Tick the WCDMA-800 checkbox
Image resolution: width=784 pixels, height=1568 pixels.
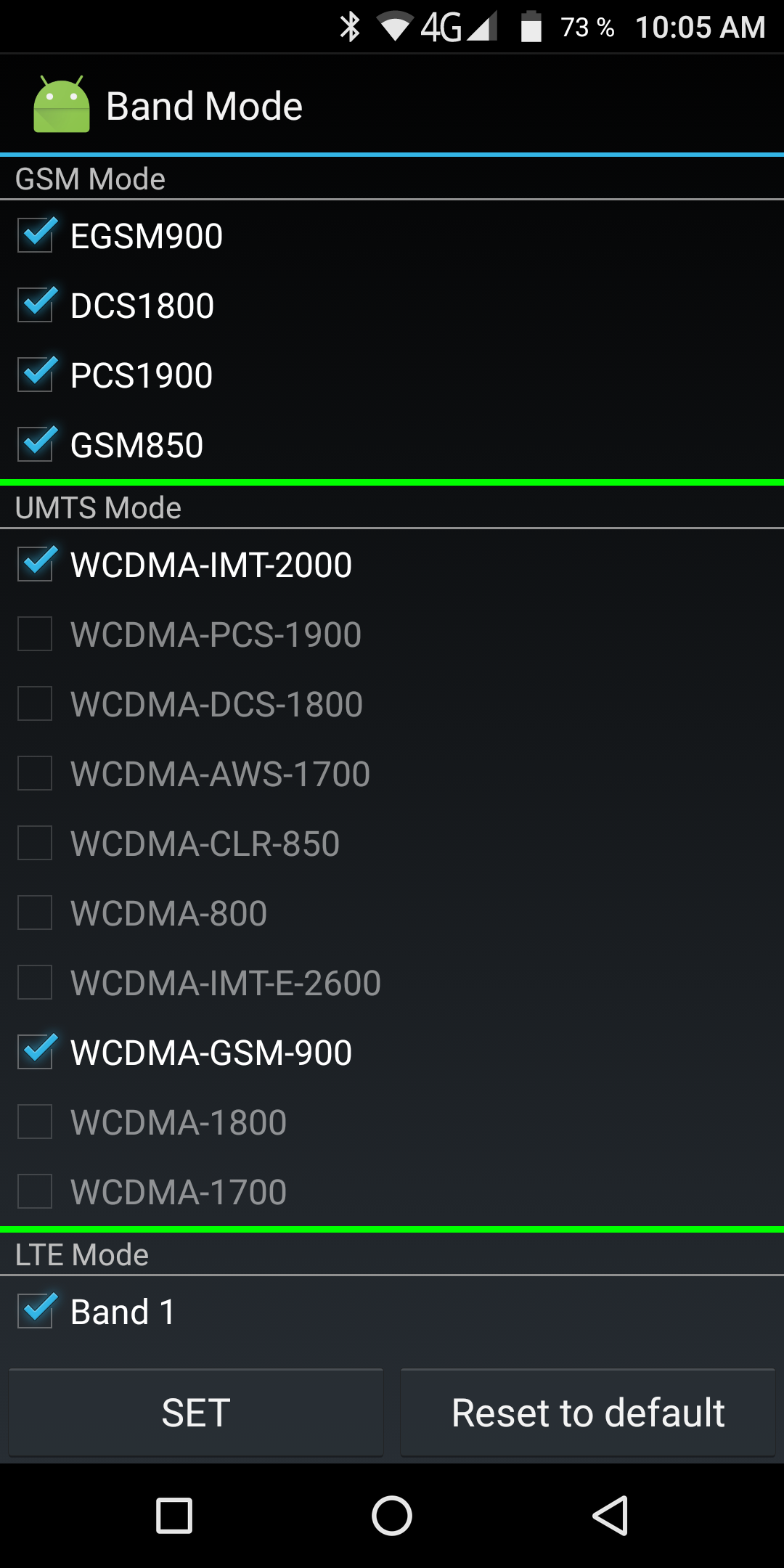click(36, 913)
